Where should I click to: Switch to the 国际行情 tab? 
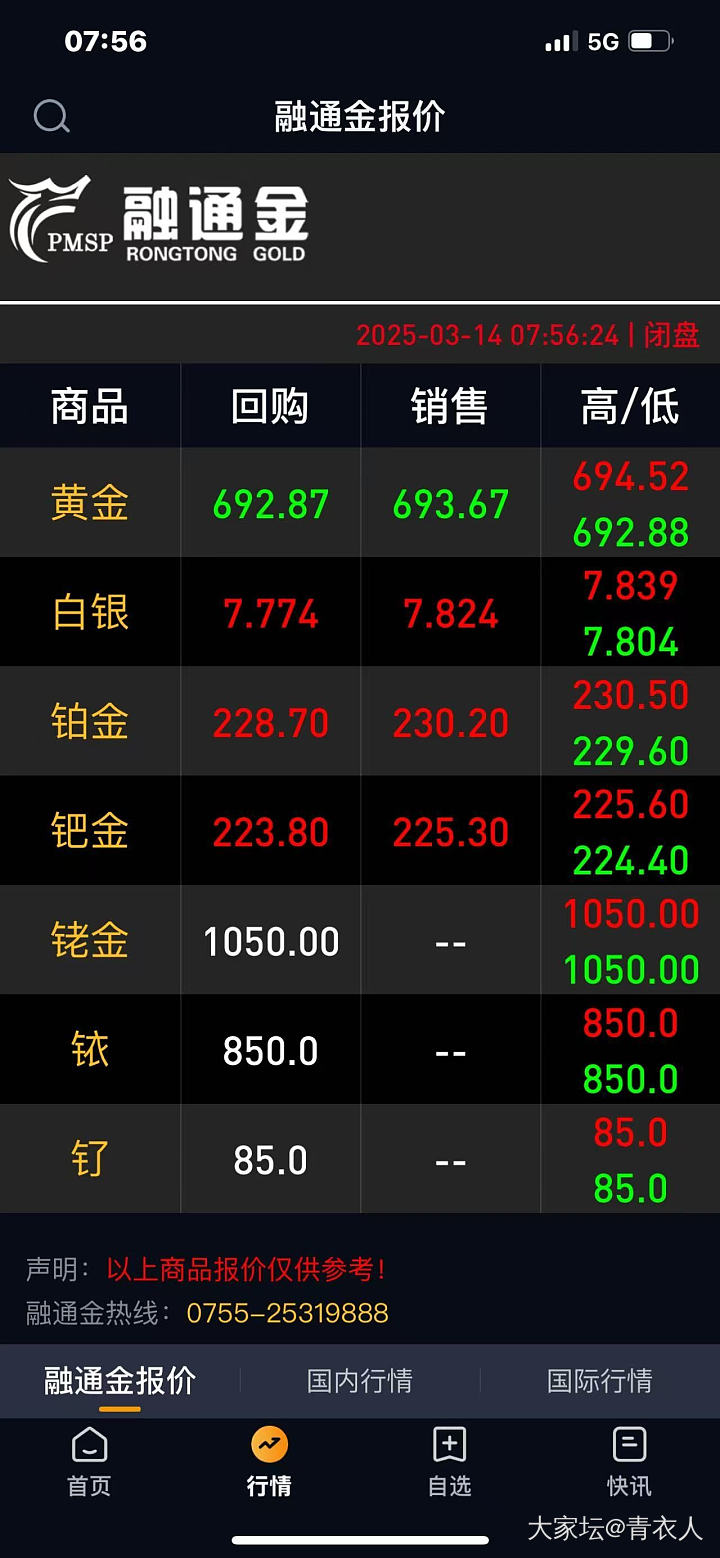click(599, 1381)
